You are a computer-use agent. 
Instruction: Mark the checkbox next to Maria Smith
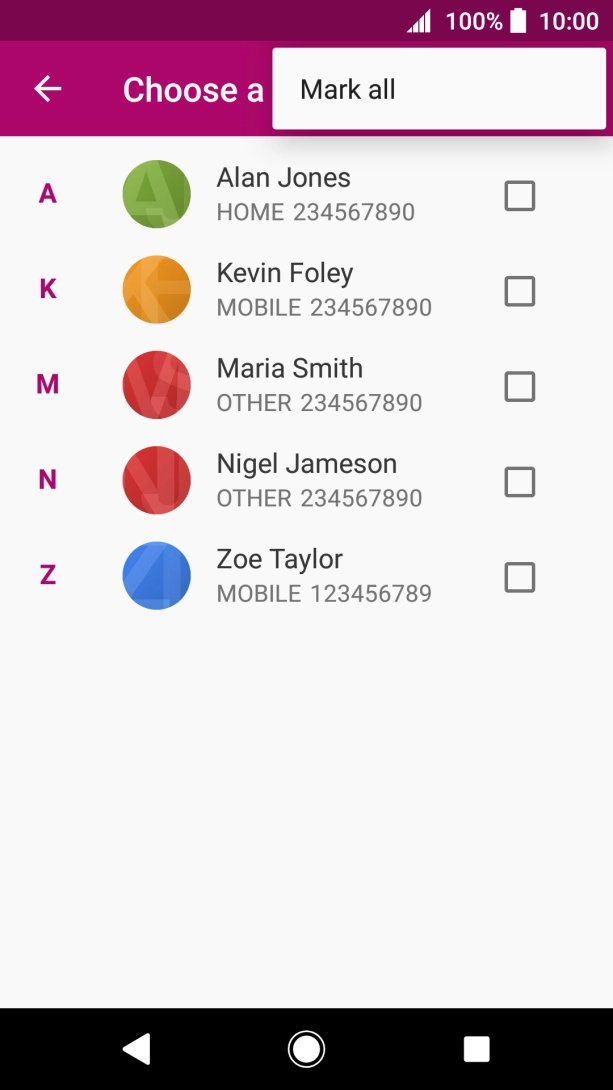coord(519,386)
